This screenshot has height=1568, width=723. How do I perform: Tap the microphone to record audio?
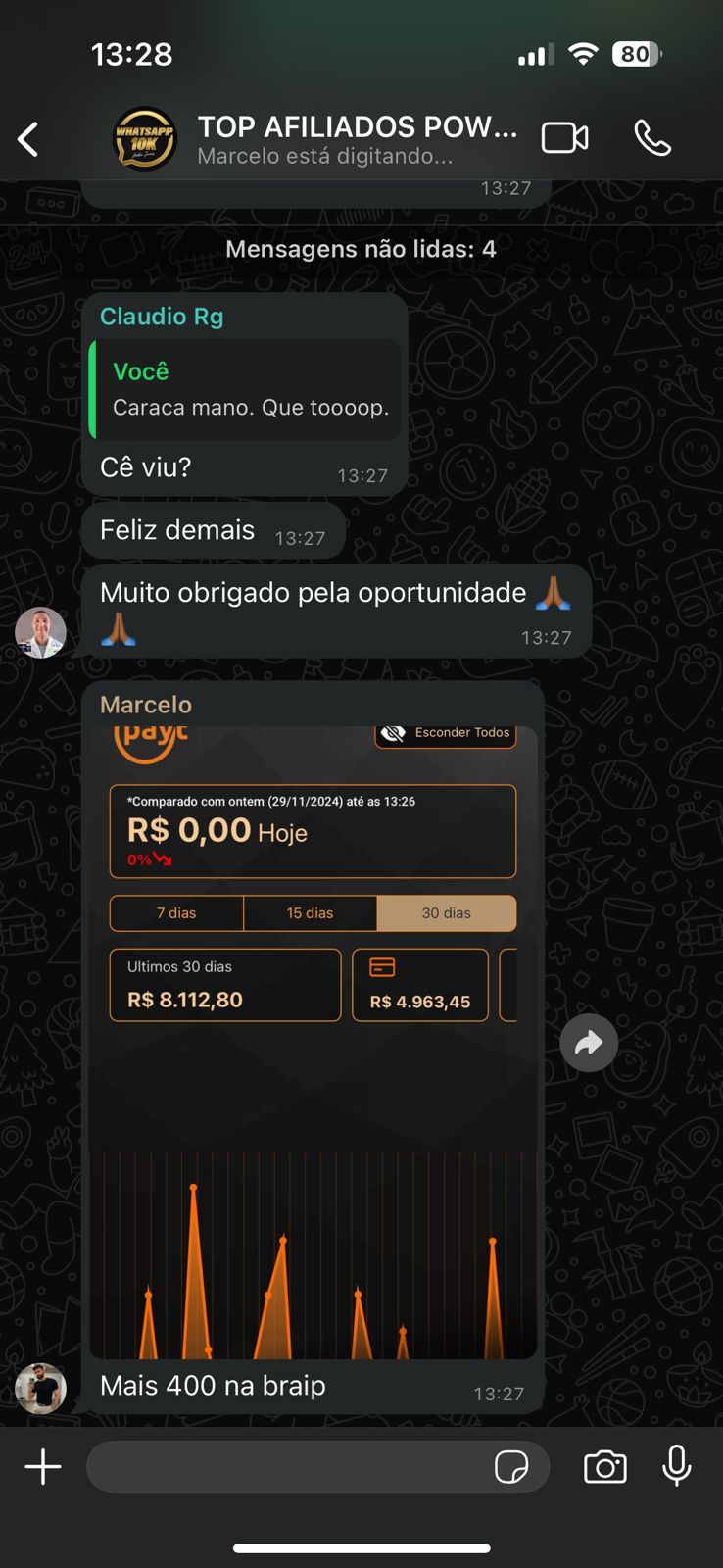[x=677, y=1467]
